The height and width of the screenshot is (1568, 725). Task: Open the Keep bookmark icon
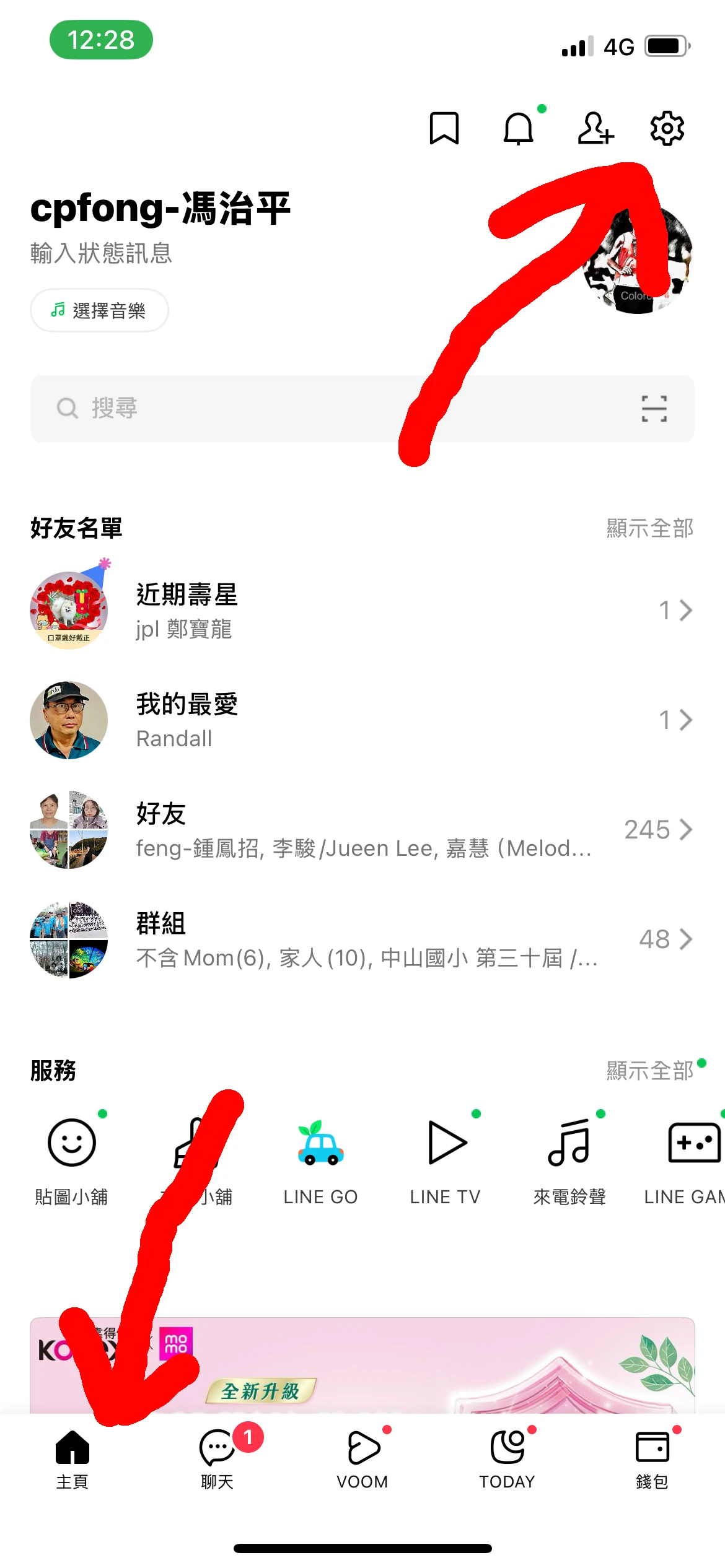[x=444, y=128]
